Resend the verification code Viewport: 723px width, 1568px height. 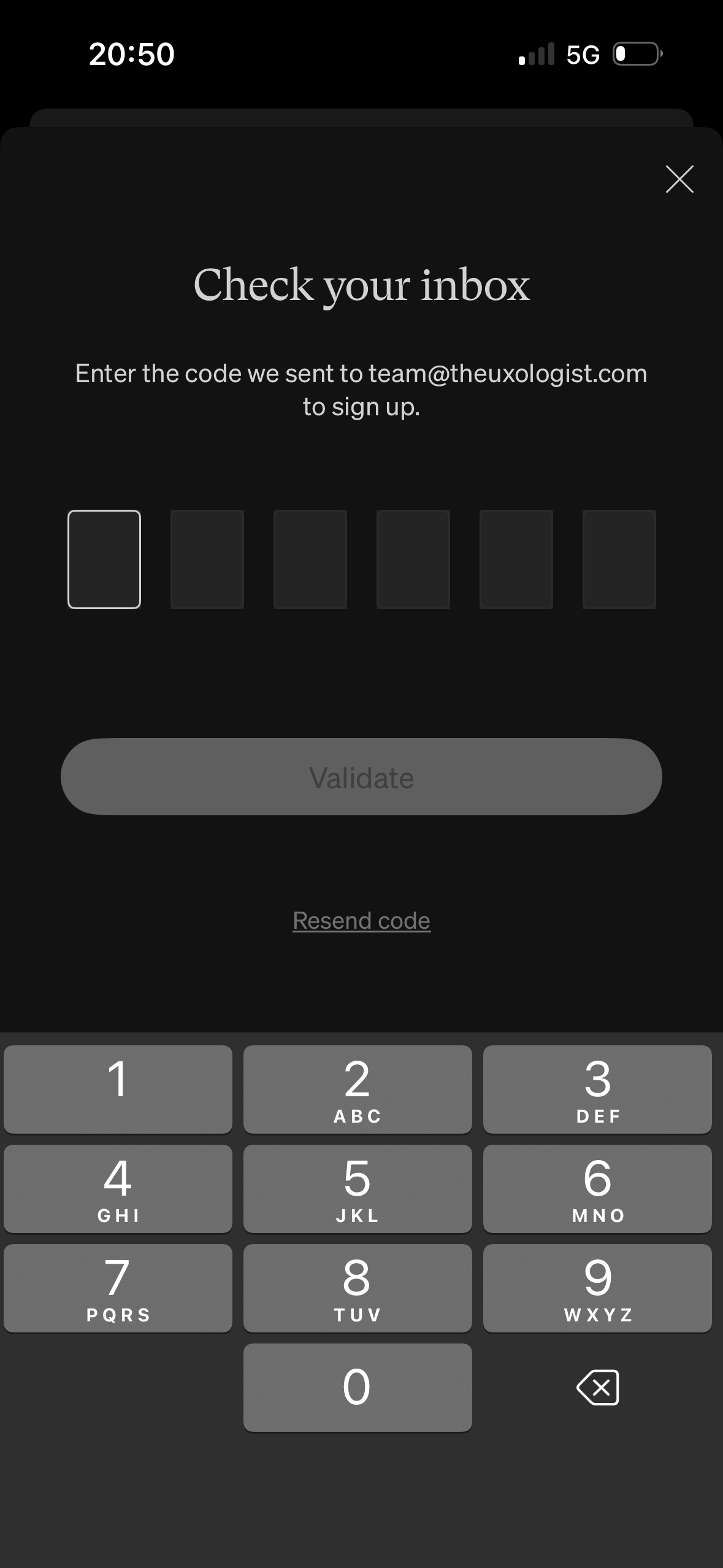coord(362,920)
